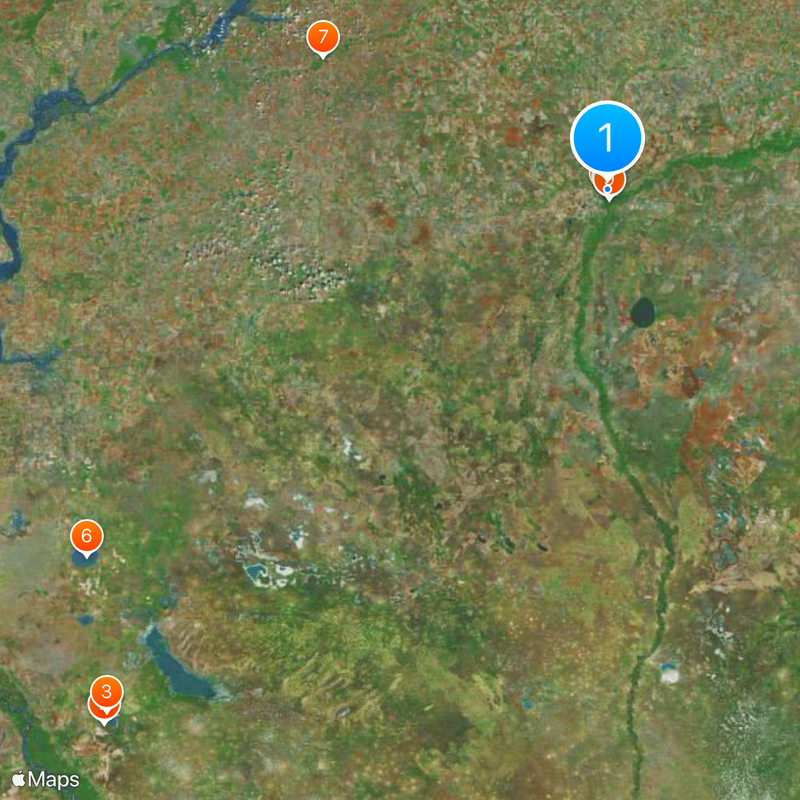Image resolution: width=800 pixels, height=800 pixels.
Task: Tap the orange pin numbered 3
Action: tap(107, 692)
